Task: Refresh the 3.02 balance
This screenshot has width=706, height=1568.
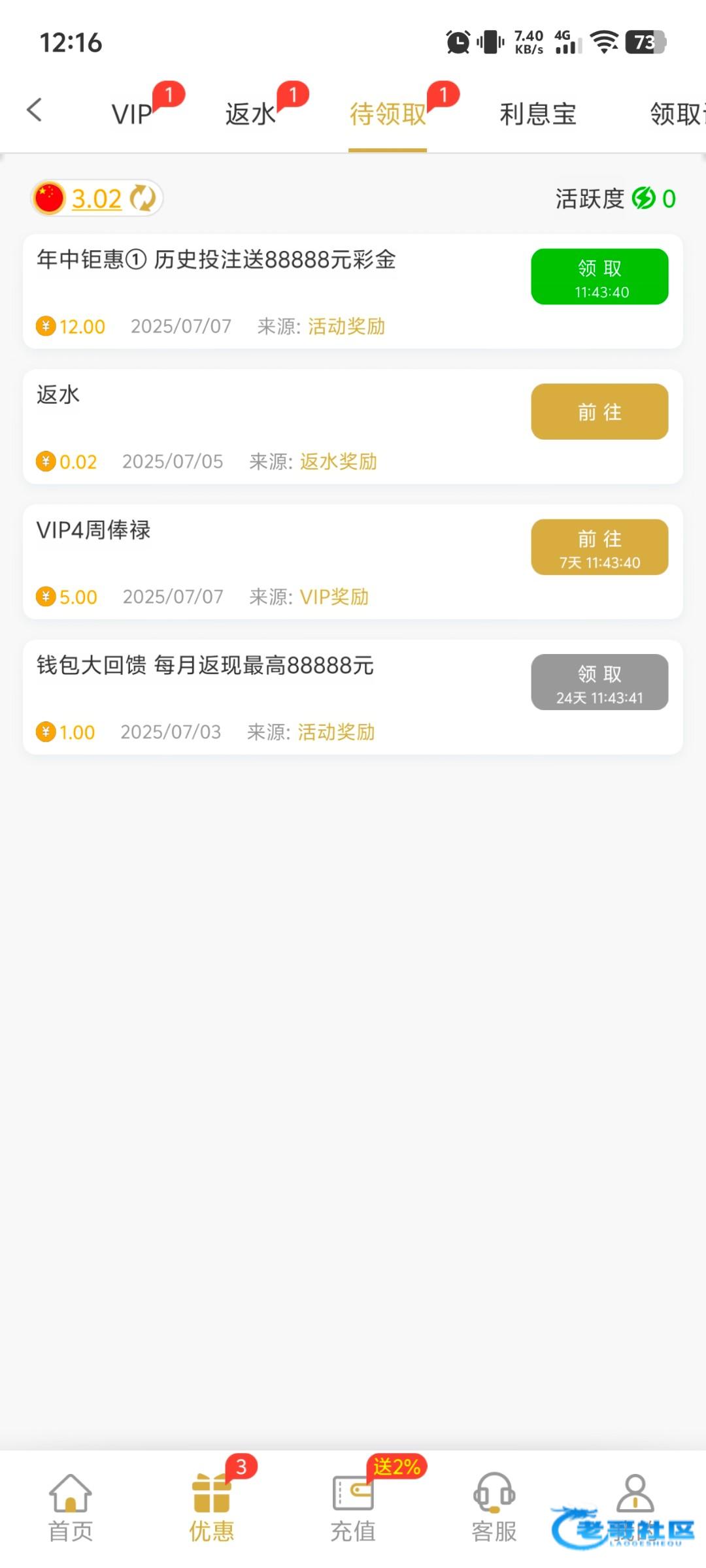Action: (143, 198)
